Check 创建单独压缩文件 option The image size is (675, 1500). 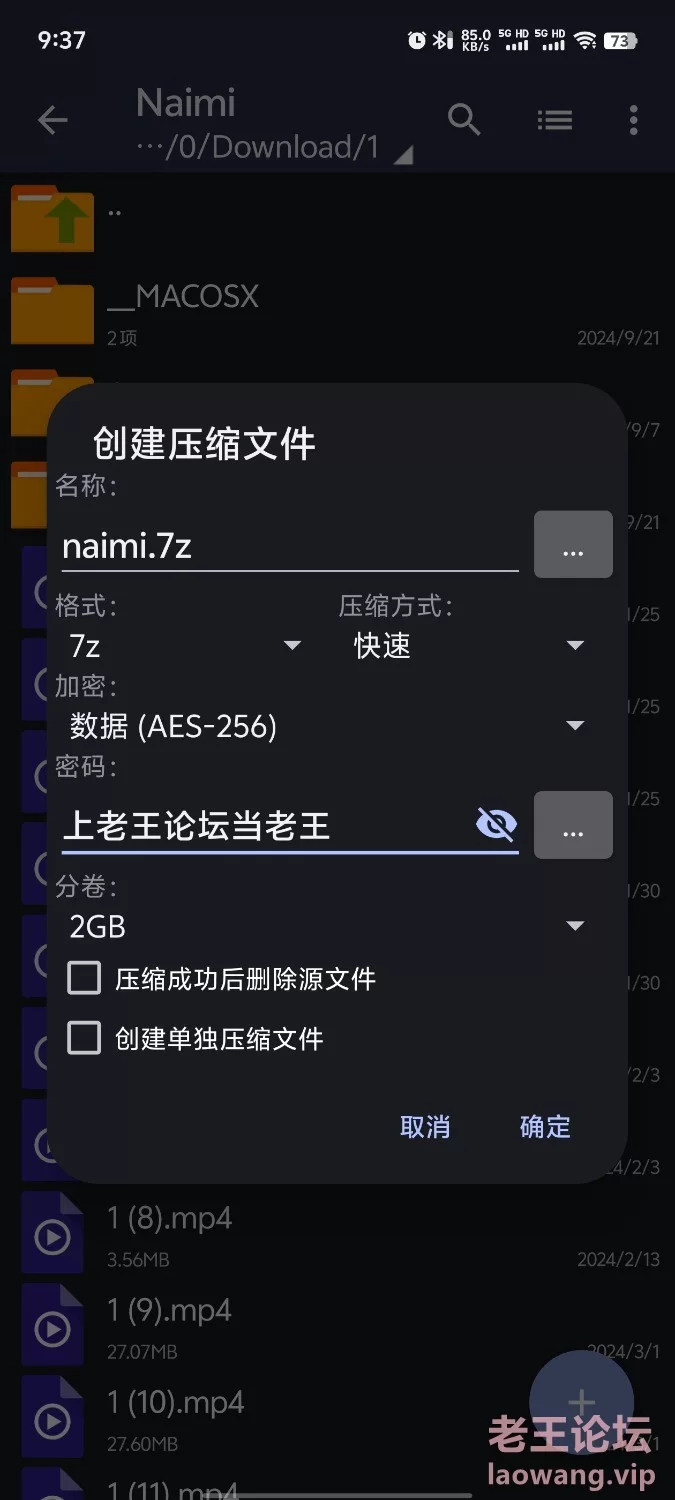tap(84, 1038)
